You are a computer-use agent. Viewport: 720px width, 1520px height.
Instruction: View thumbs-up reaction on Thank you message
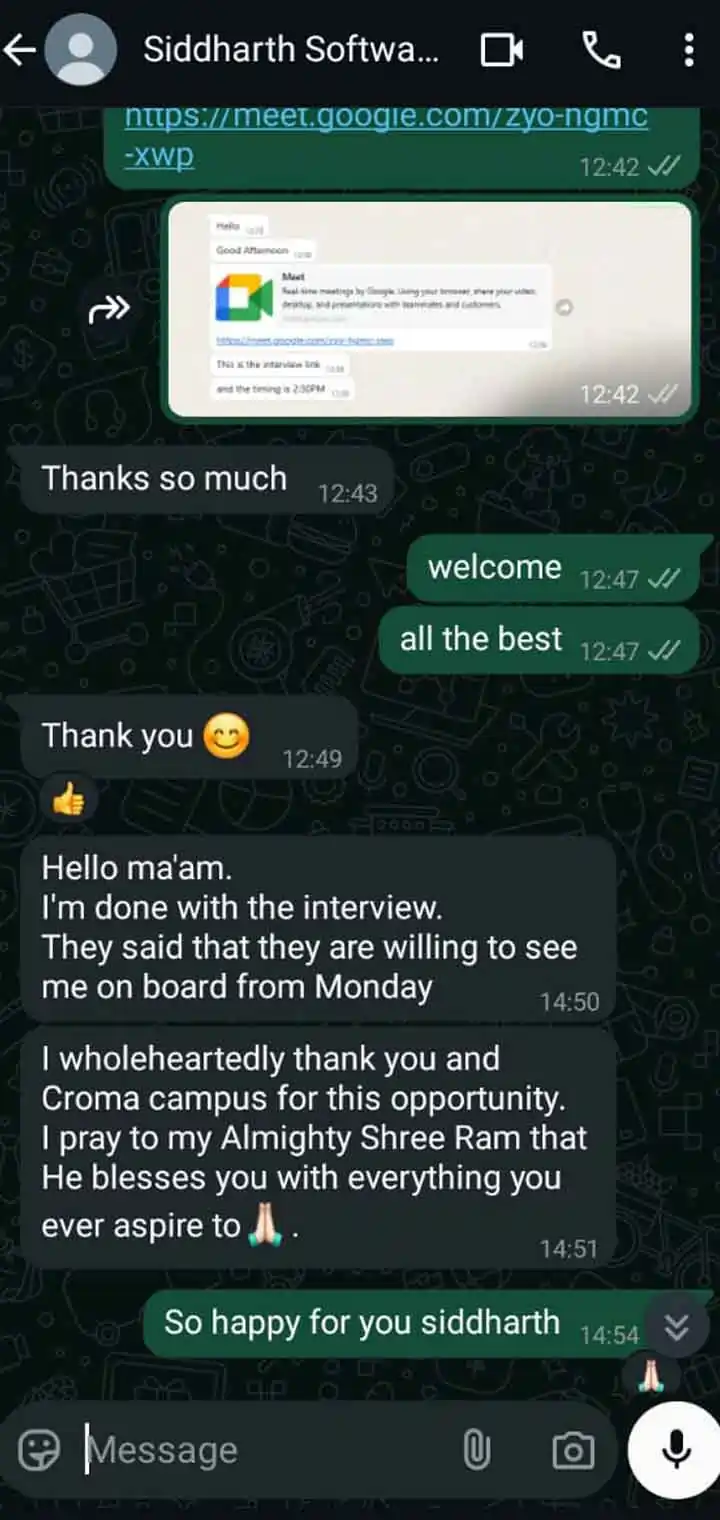(x=68, y=799)
